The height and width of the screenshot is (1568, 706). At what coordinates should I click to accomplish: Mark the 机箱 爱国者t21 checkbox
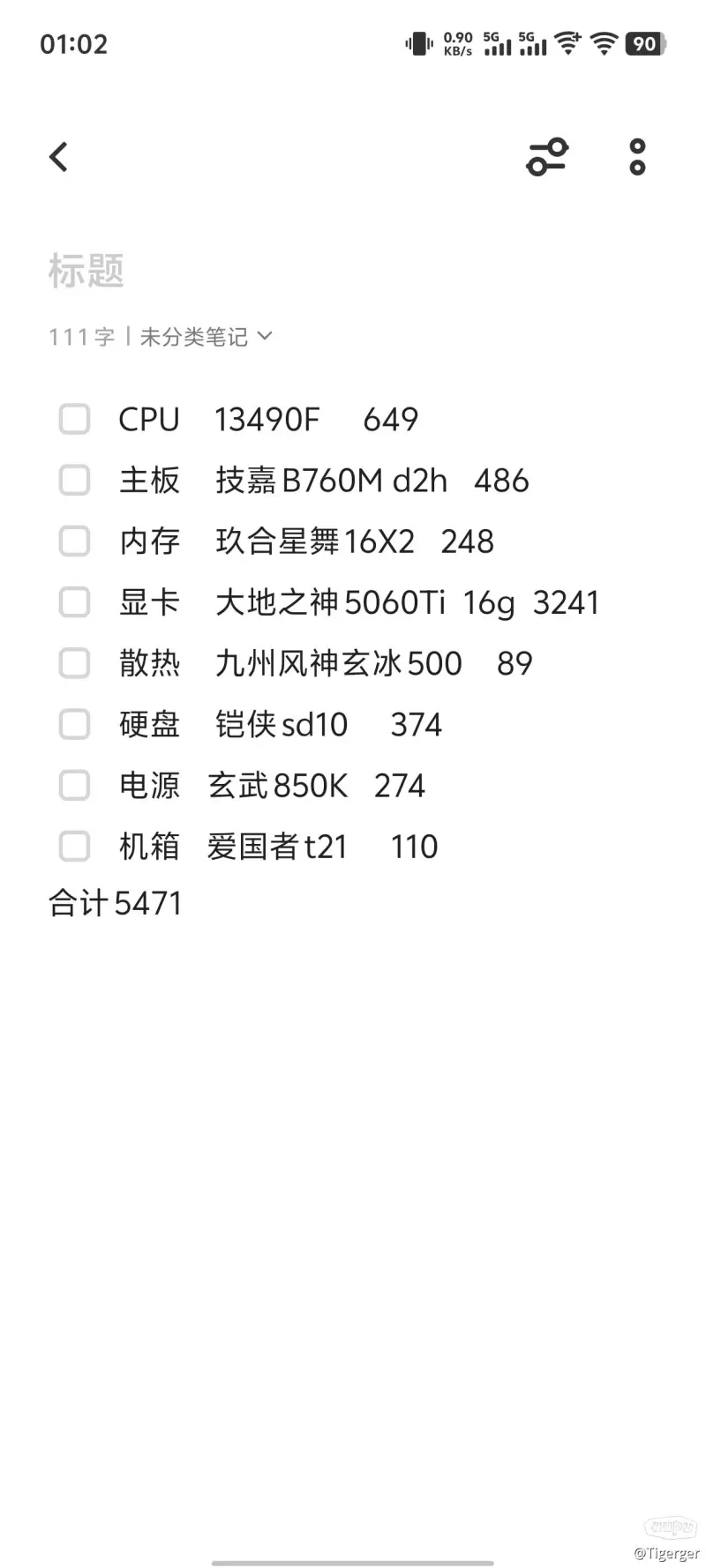[74, 847]
